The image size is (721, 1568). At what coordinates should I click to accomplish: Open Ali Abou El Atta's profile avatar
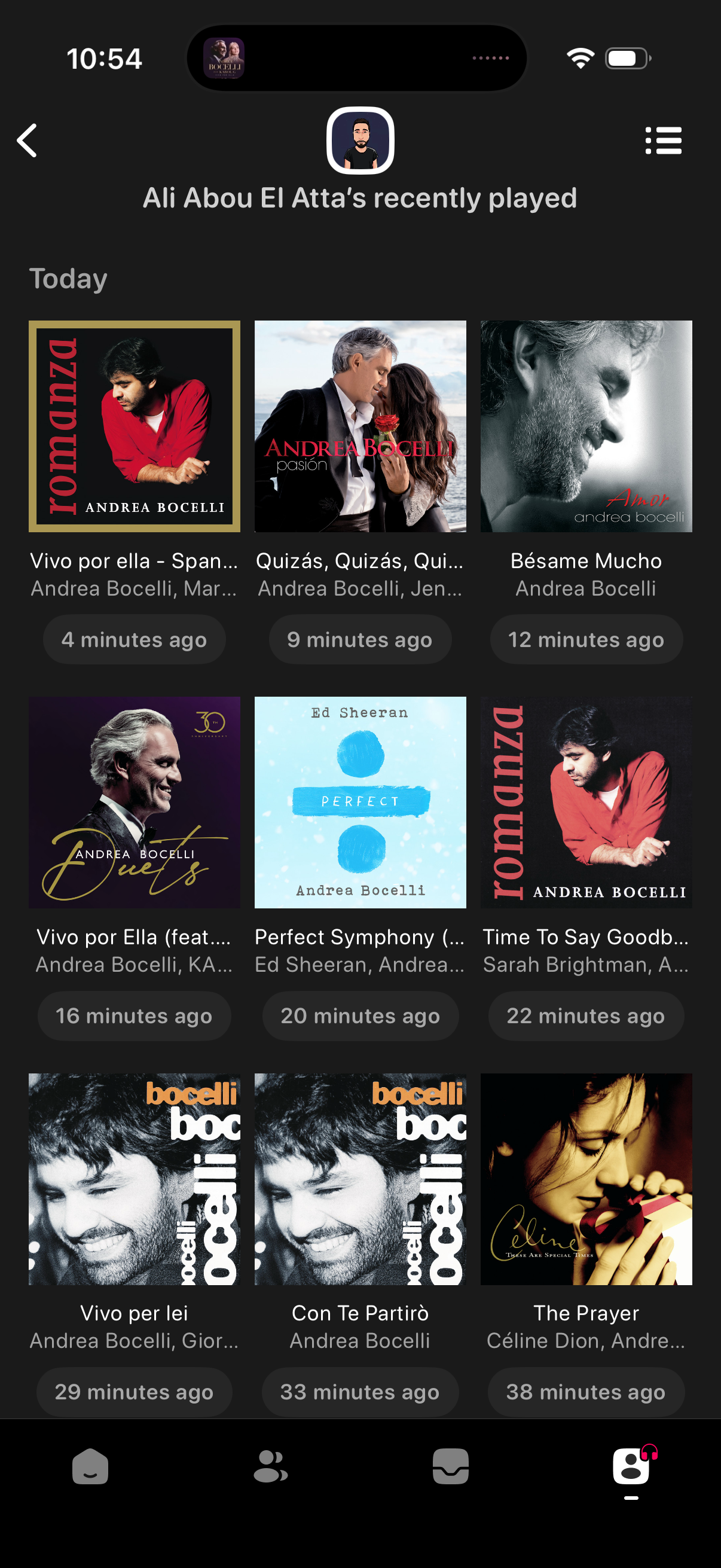pyautogui.click(x=360, y=141)
